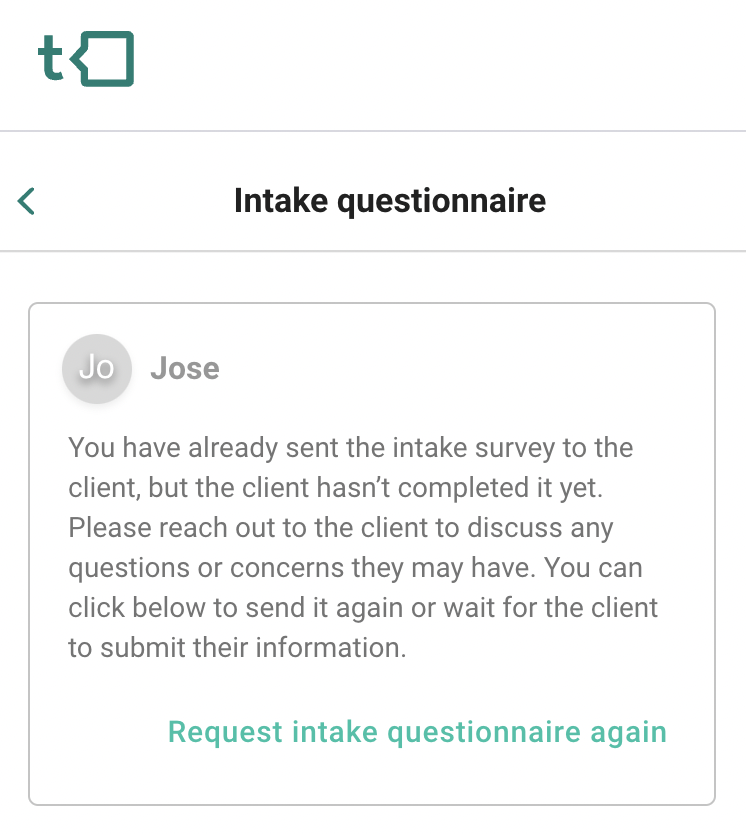This screenshot has height=834, width=746.
Task: Go back from Intake questionnaire
Action: 27,201
